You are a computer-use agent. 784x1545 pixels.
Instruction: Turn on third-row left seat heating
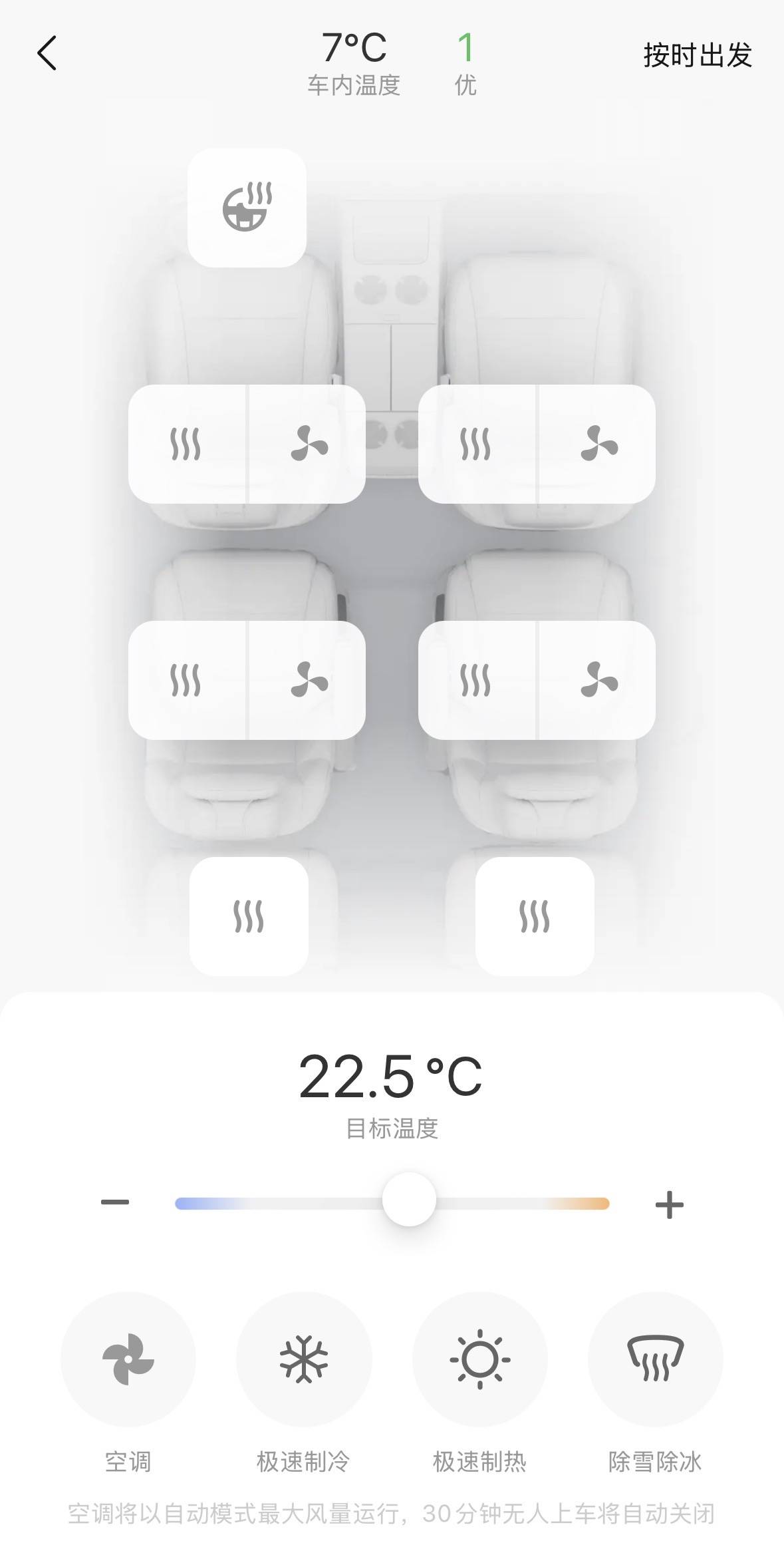pyautogui.click(x=249, y=916)
